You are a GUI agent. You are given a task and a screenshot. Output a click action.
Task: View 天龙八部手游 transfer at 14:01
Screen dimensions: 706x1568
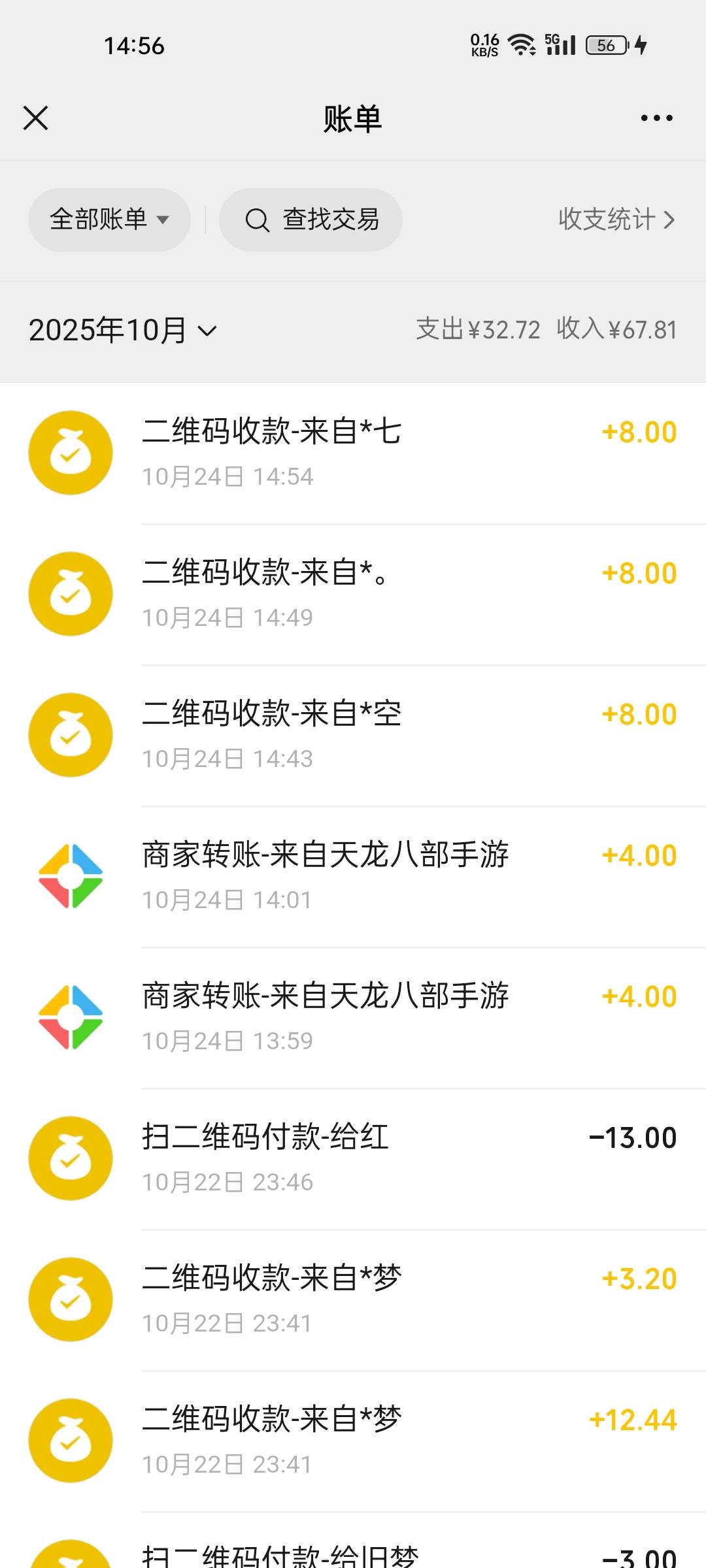click(x=353, y=876)
